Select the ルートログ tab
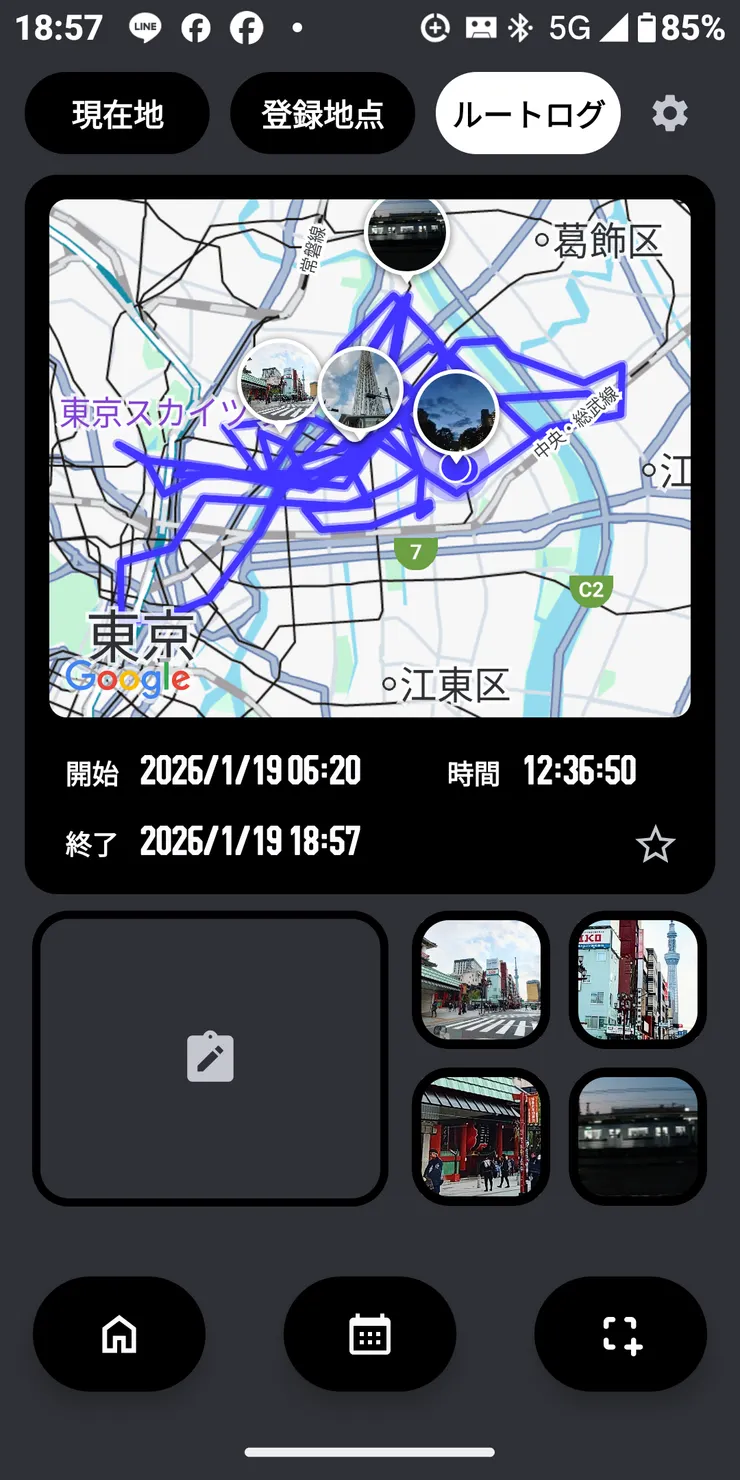Screen dimensions: 740x1480 (527, 113)
